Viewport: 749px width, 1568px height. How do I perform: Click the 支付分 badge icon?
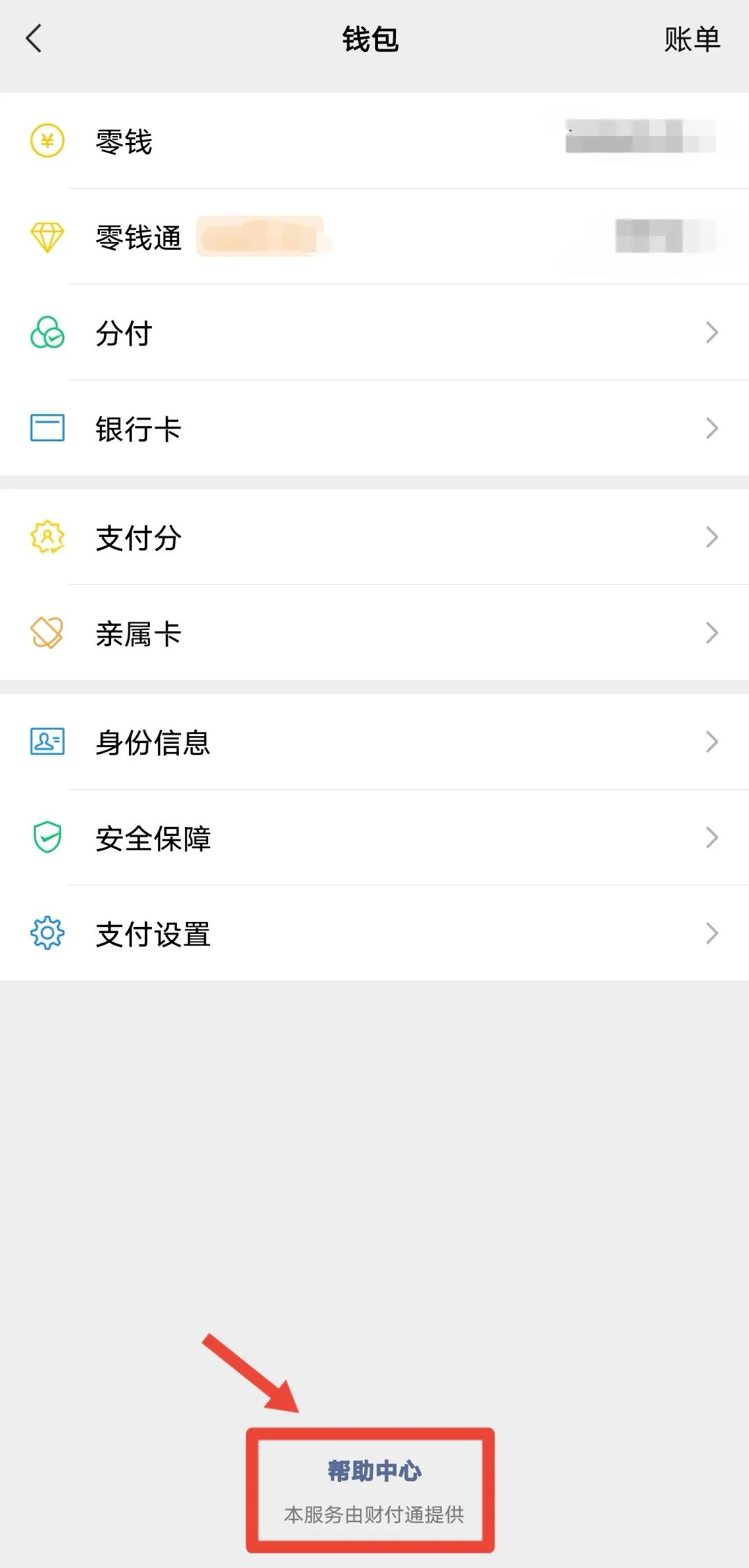(46, 536)
